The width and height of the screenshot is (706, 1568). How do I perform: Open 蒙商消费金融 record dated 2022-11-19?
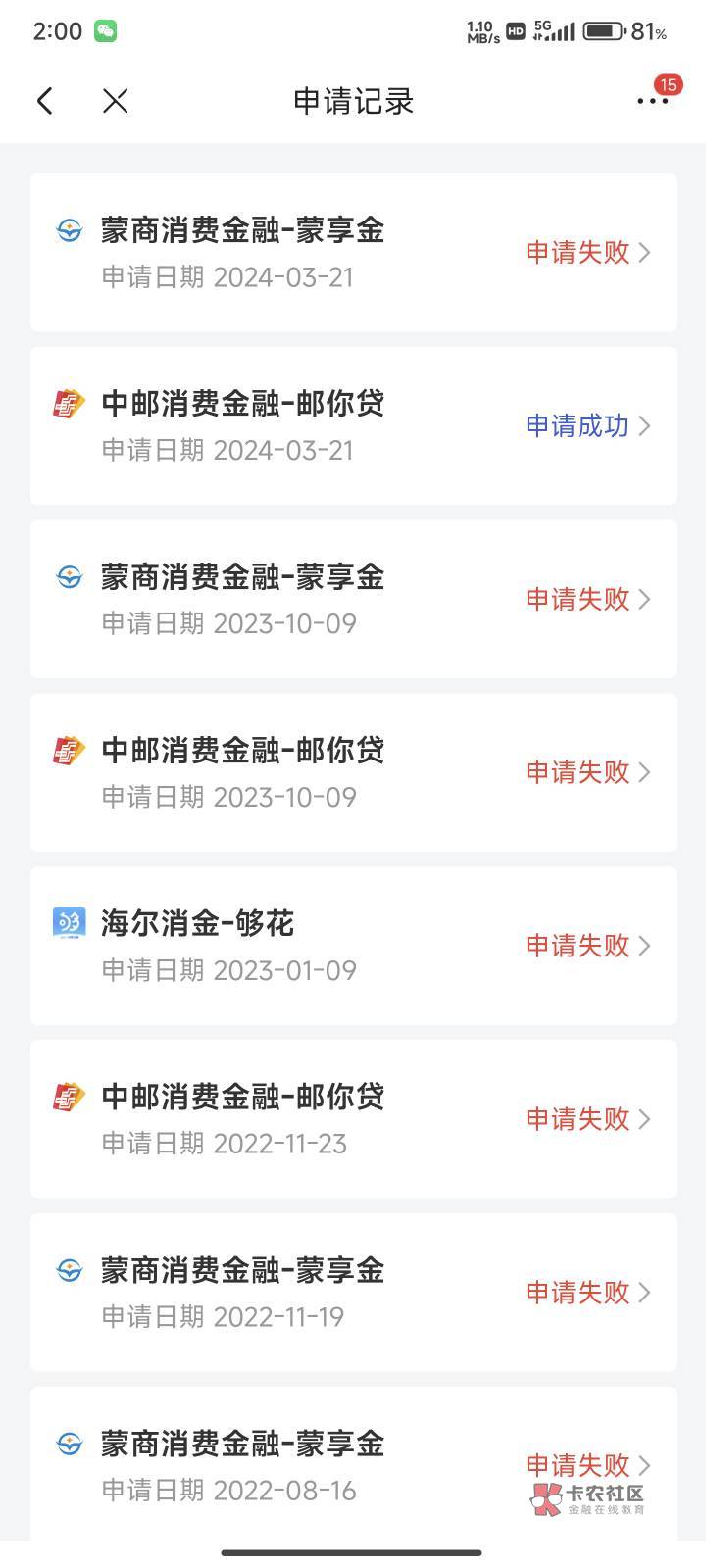point(353,1292)
